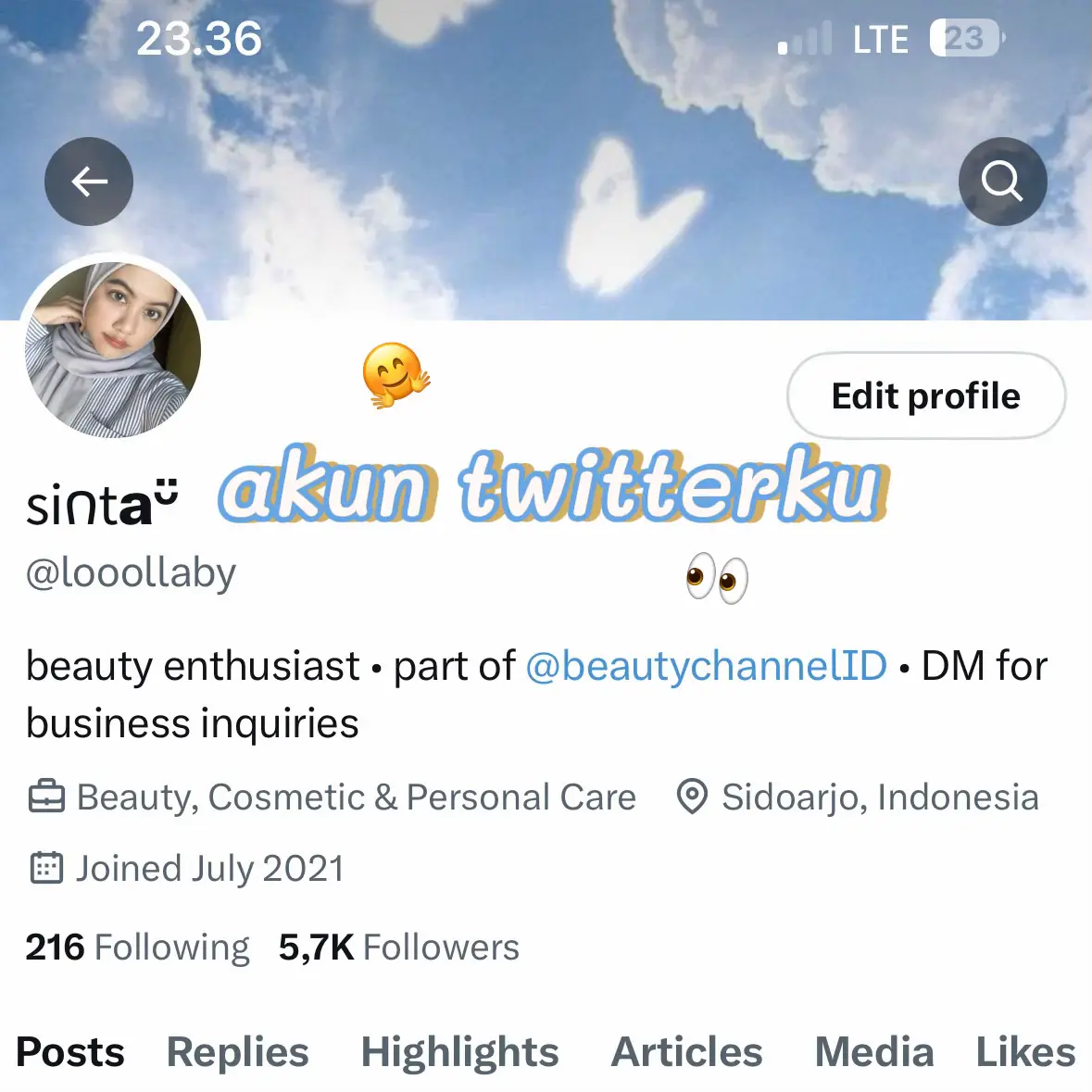
Task: Open search from the profile header
Action: [x=1002, y=182]
